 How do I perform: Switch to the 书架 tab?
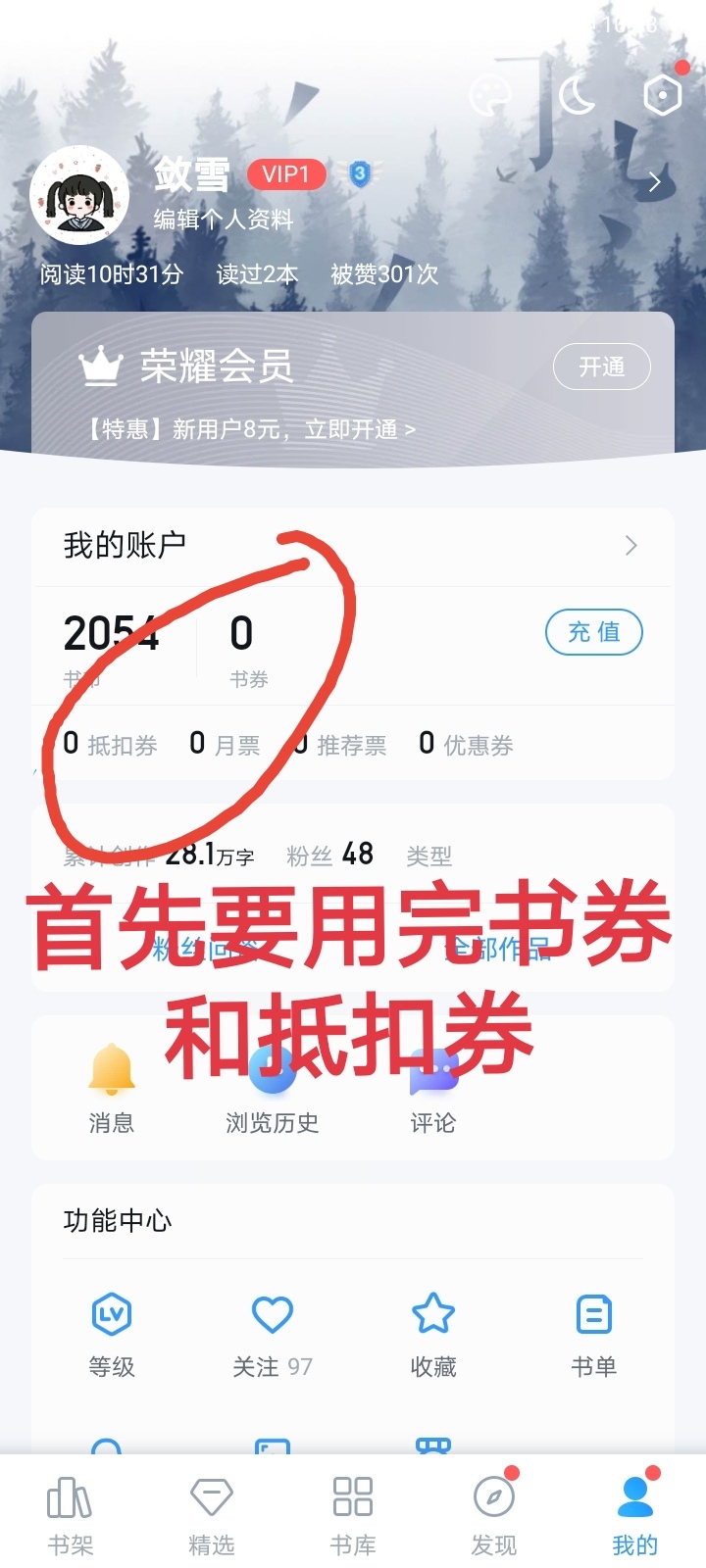(71, 1514)
